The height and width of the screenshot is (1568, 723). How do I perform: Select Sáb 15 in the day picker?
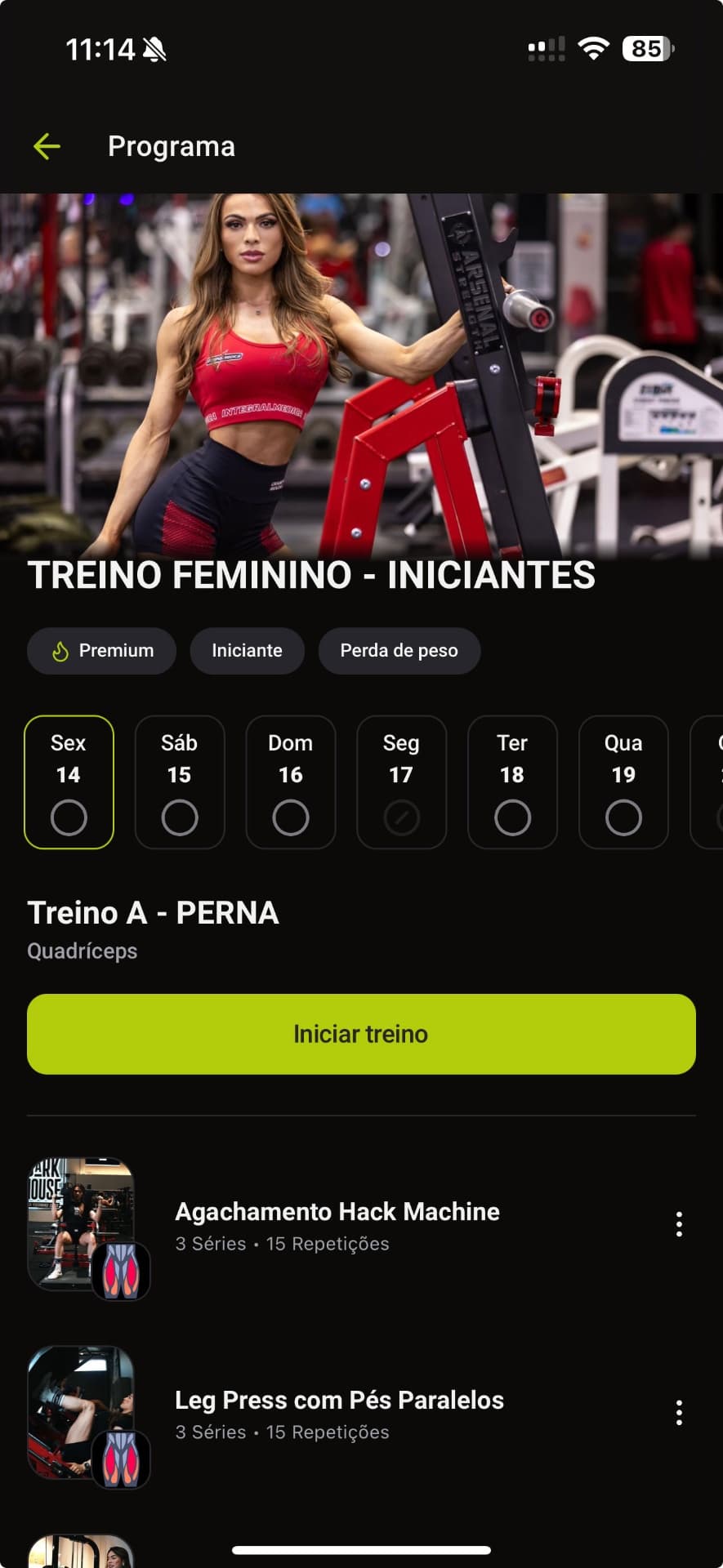point(180,782)
